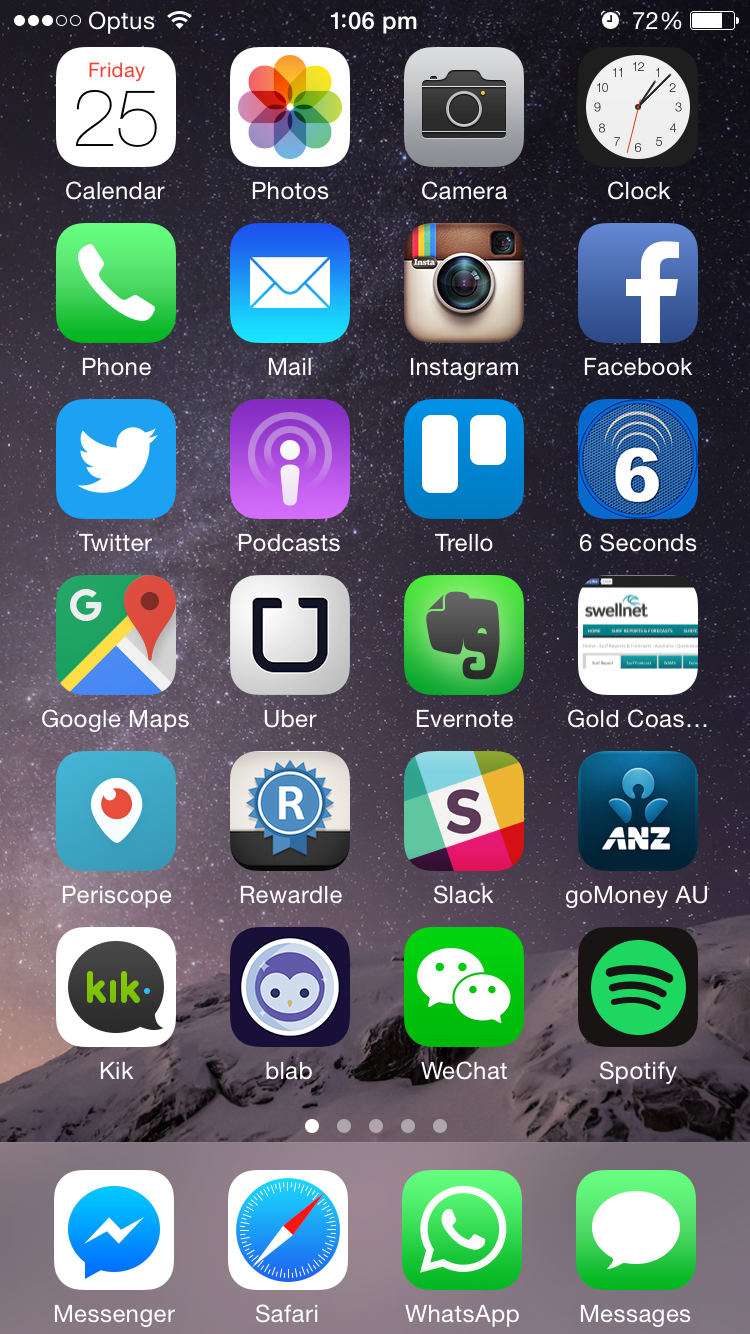
Task: Open Google Maps
Action: 116,635
